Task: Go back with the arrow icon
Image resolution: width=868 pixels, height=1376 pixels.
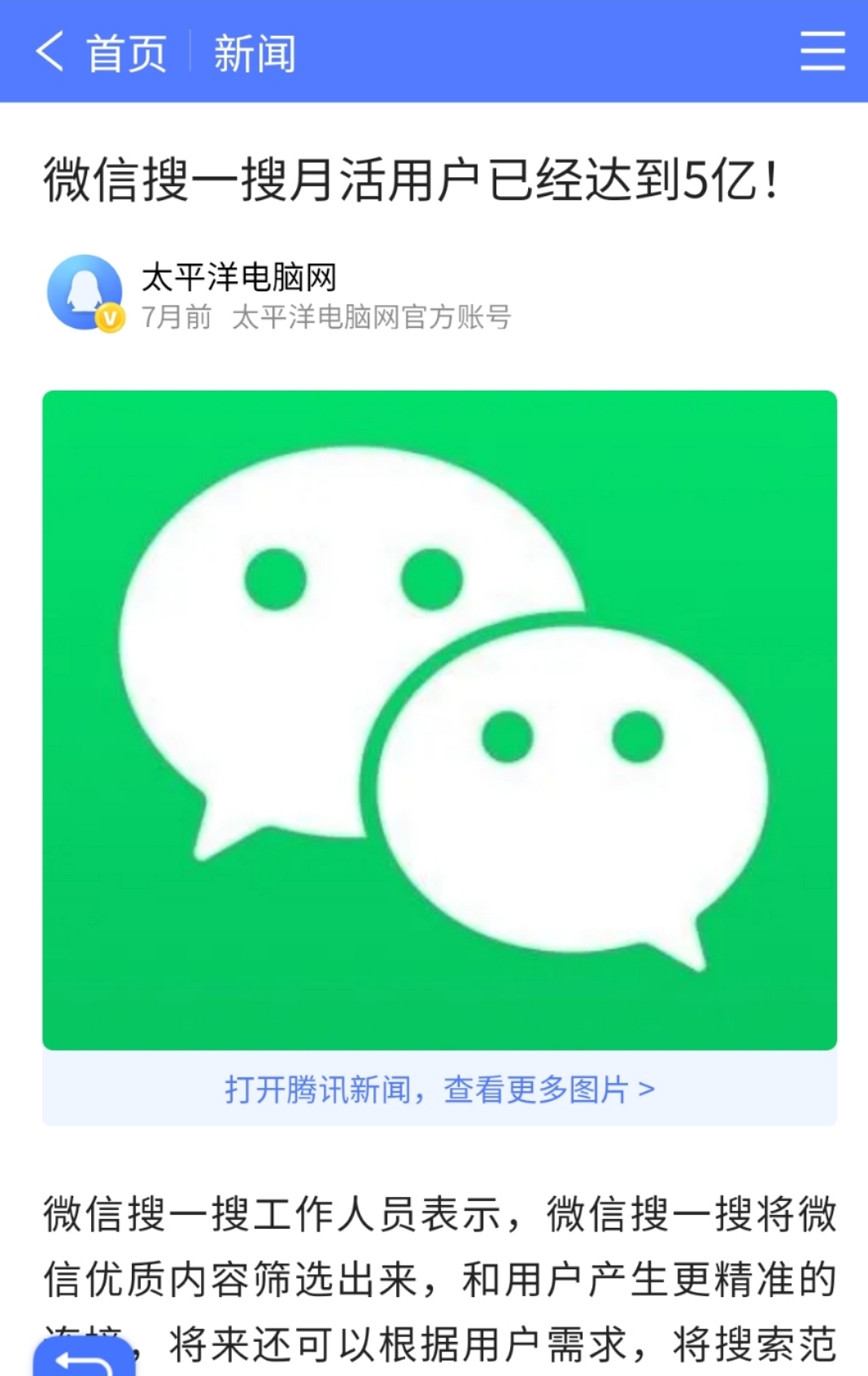Action: tap(50, 52)
